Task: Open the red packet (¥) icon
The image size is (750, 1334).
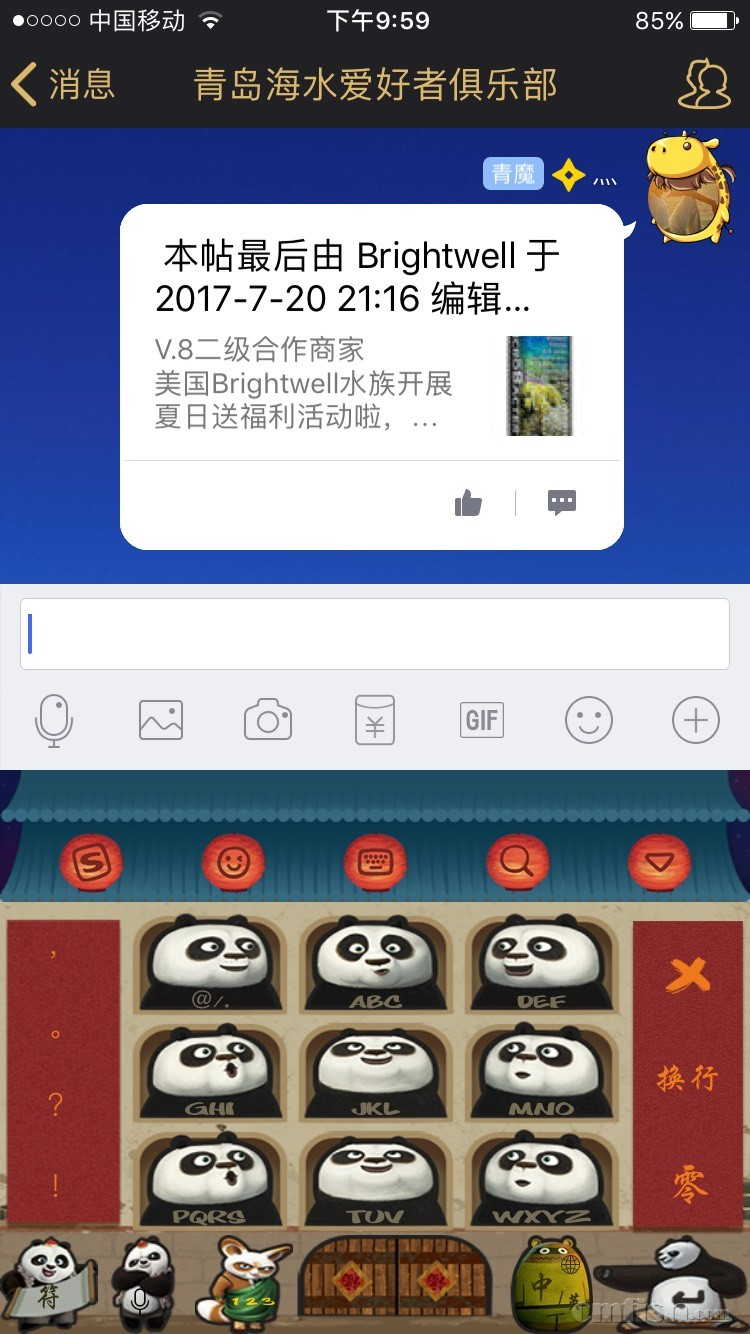Action: pos(374,719)
